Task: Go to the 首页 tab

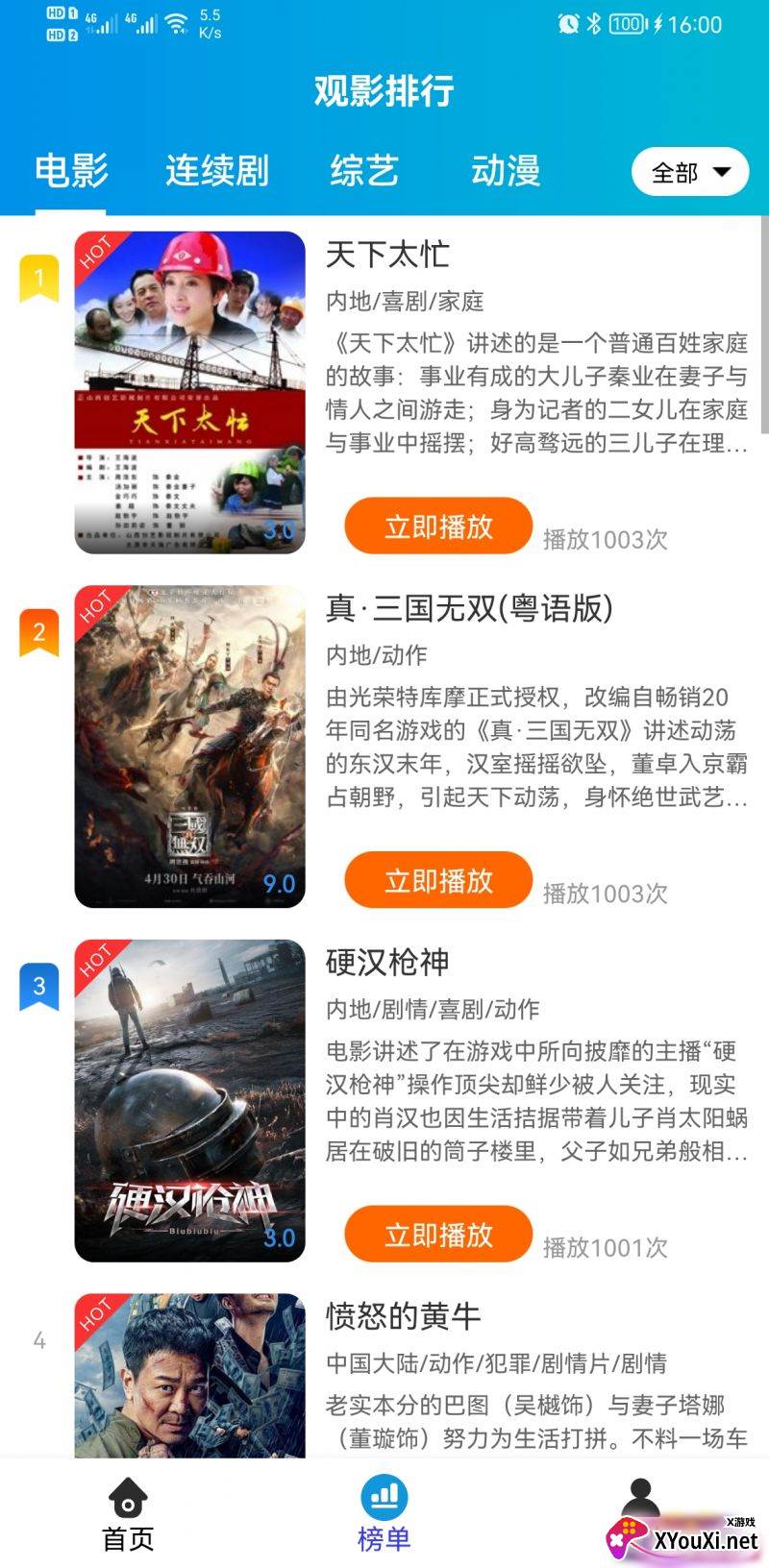Action: tap(128, 1514)
